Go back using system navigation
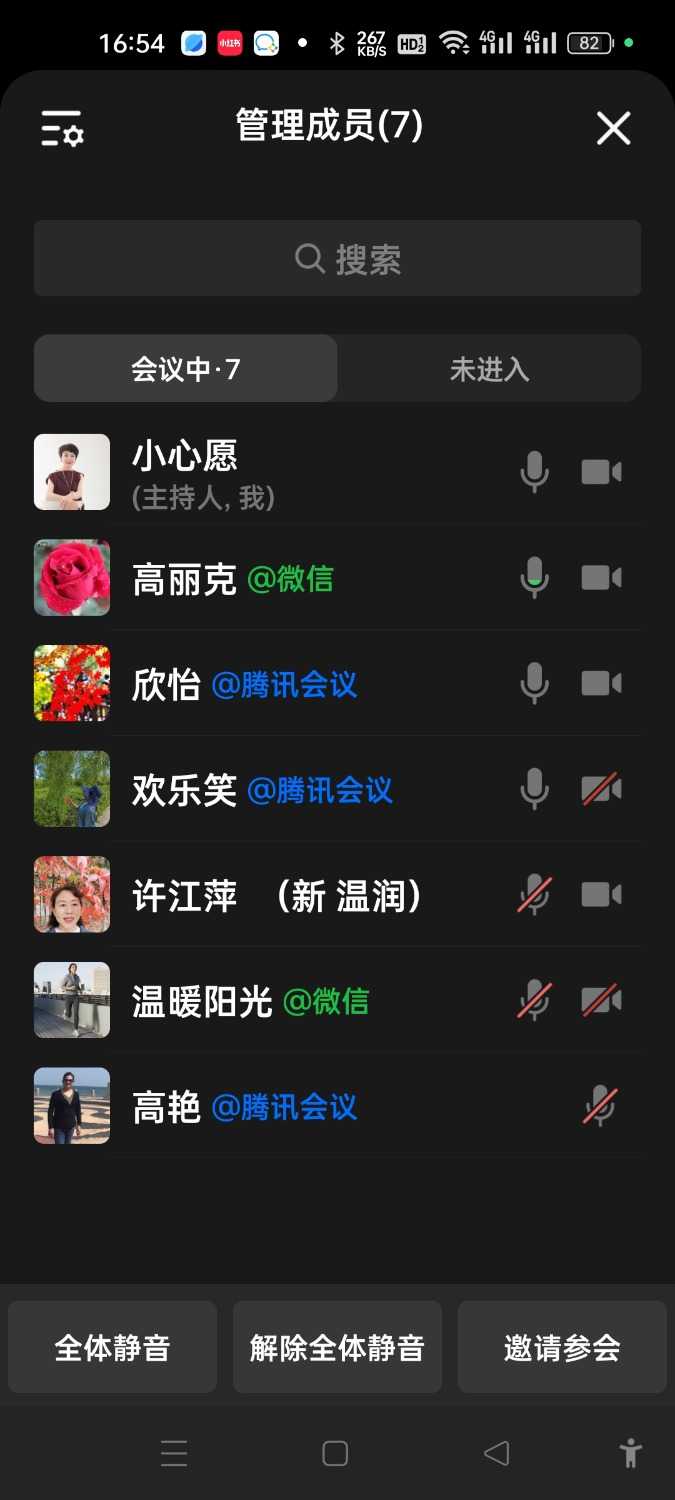The height and width of the screenshot is (1500, 675). tap(496, 1453)
